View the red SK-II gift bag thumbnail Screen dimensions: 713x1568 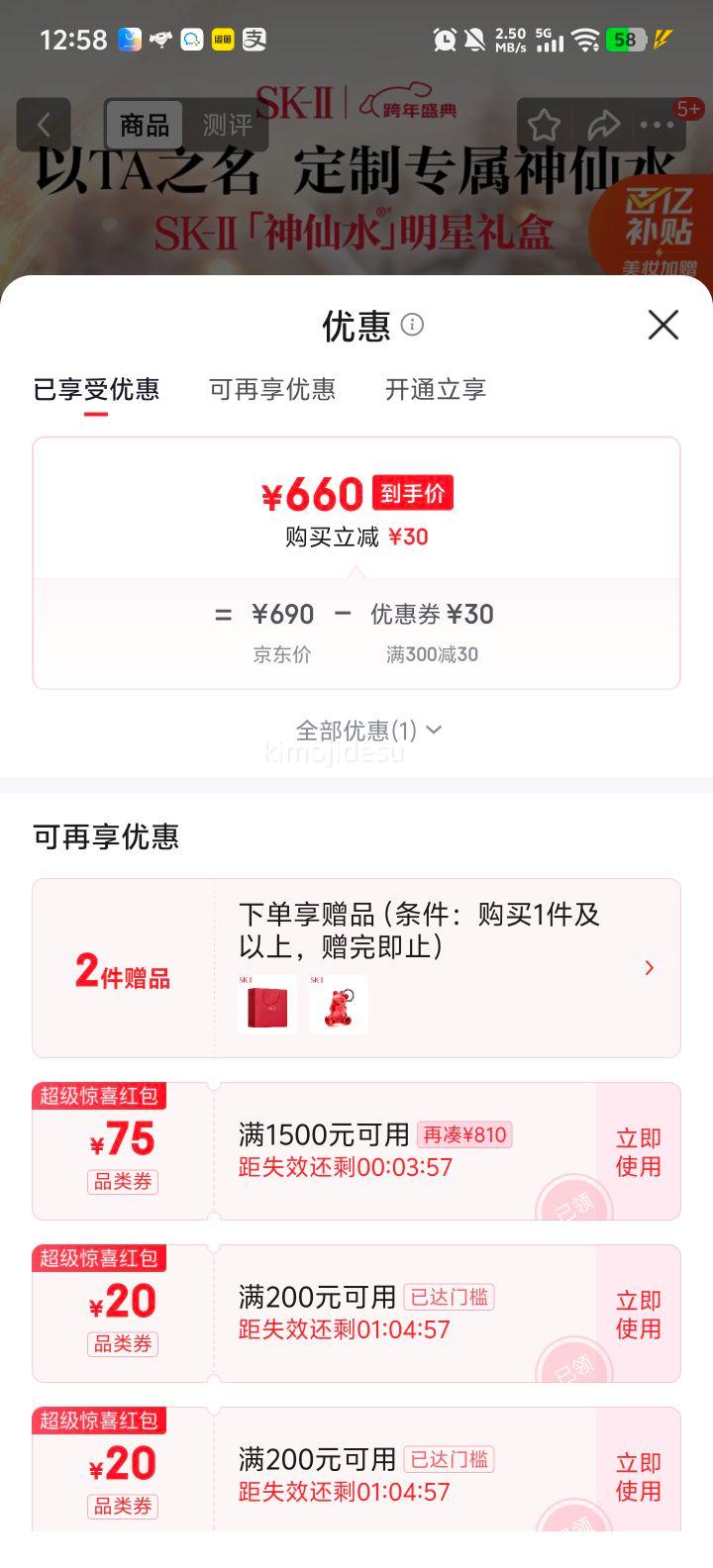click(x=265, y=1005)
